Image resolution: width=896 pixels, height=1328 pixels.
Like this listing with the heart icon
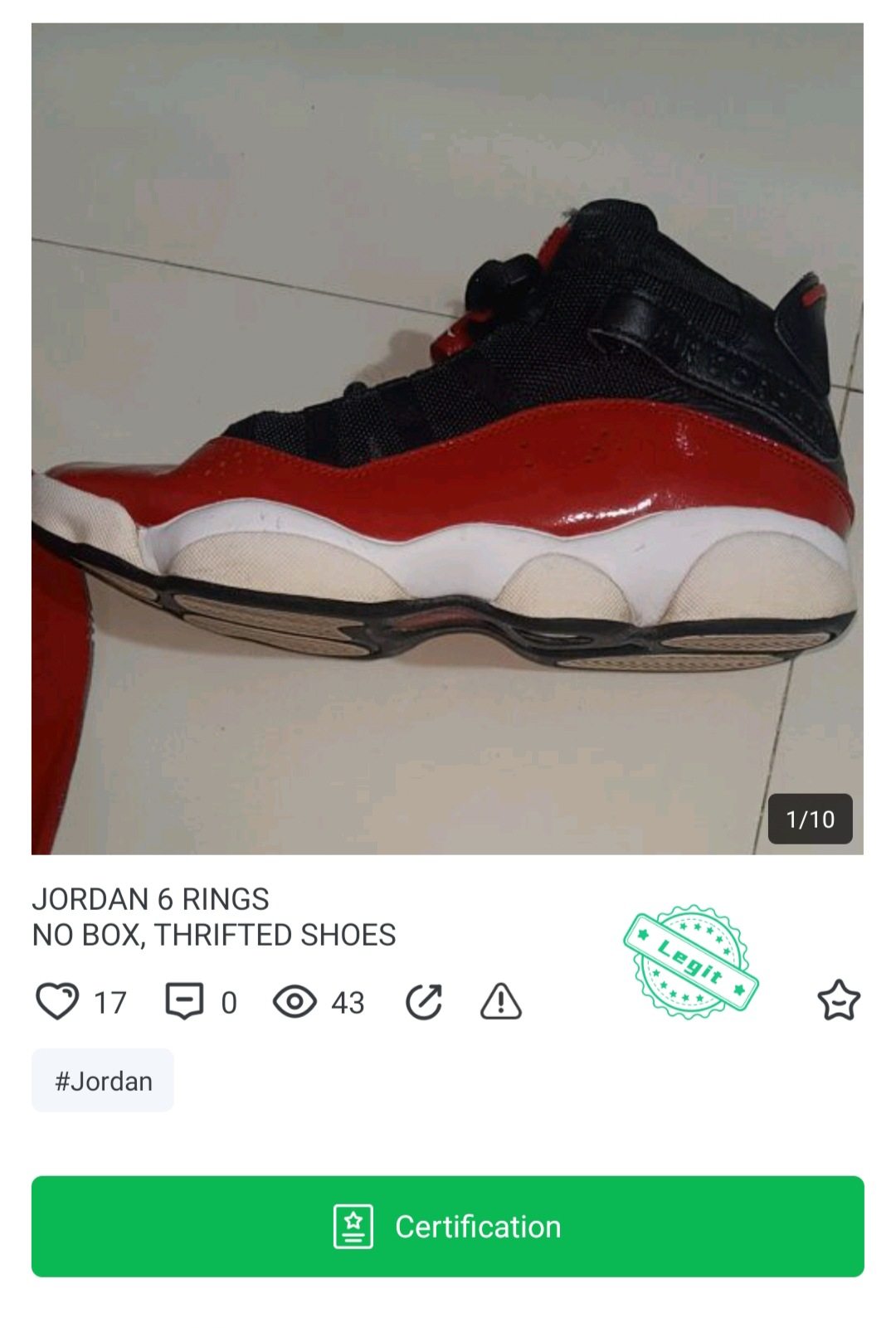(57, 1001)
